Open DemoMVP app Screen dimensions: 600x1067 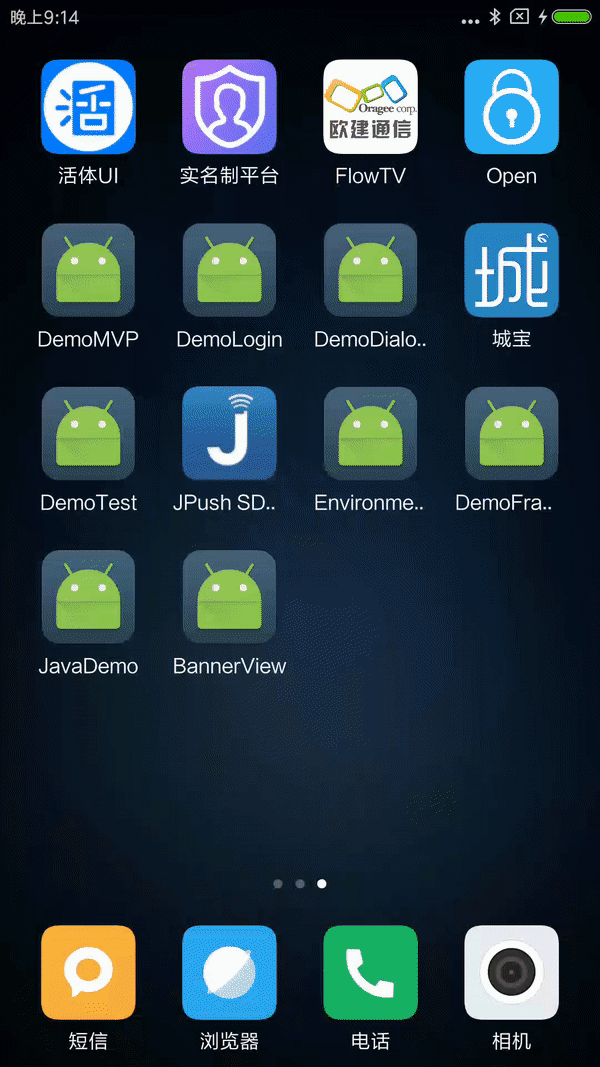pos(88,270)
